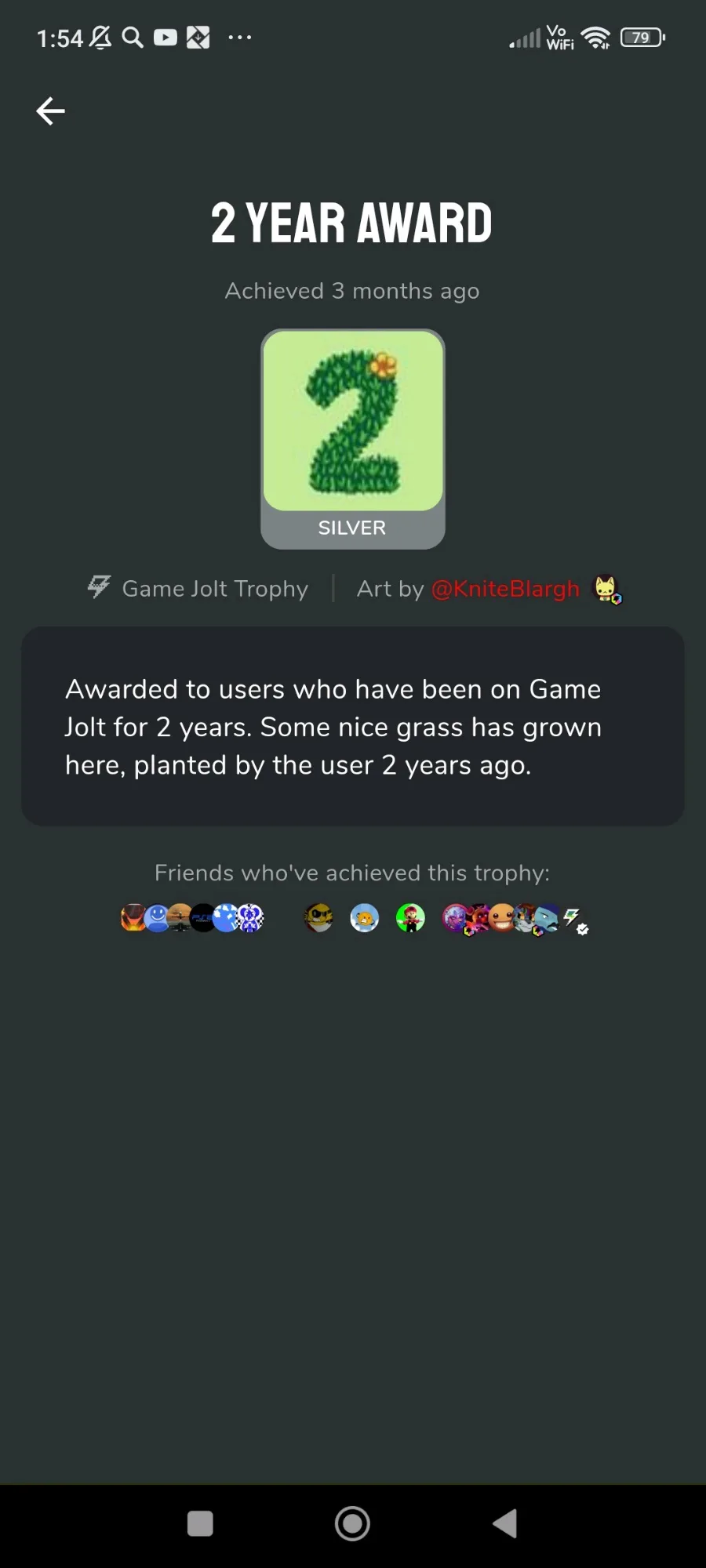Viewport: 706px width, 1568px height.
Task: Open recent apps with the square button
Action: [x=200, y=1523]
